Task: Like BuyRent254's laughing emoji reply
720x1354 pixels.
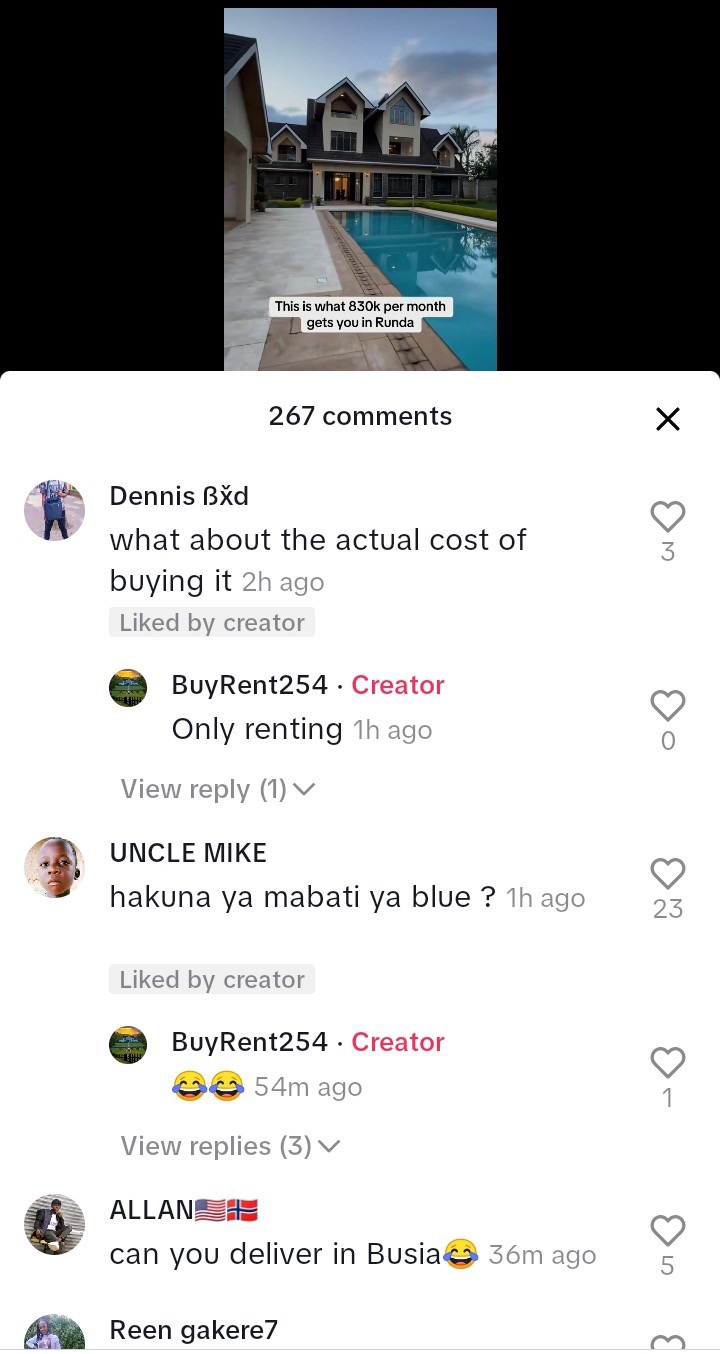Action: point(667,1063)
